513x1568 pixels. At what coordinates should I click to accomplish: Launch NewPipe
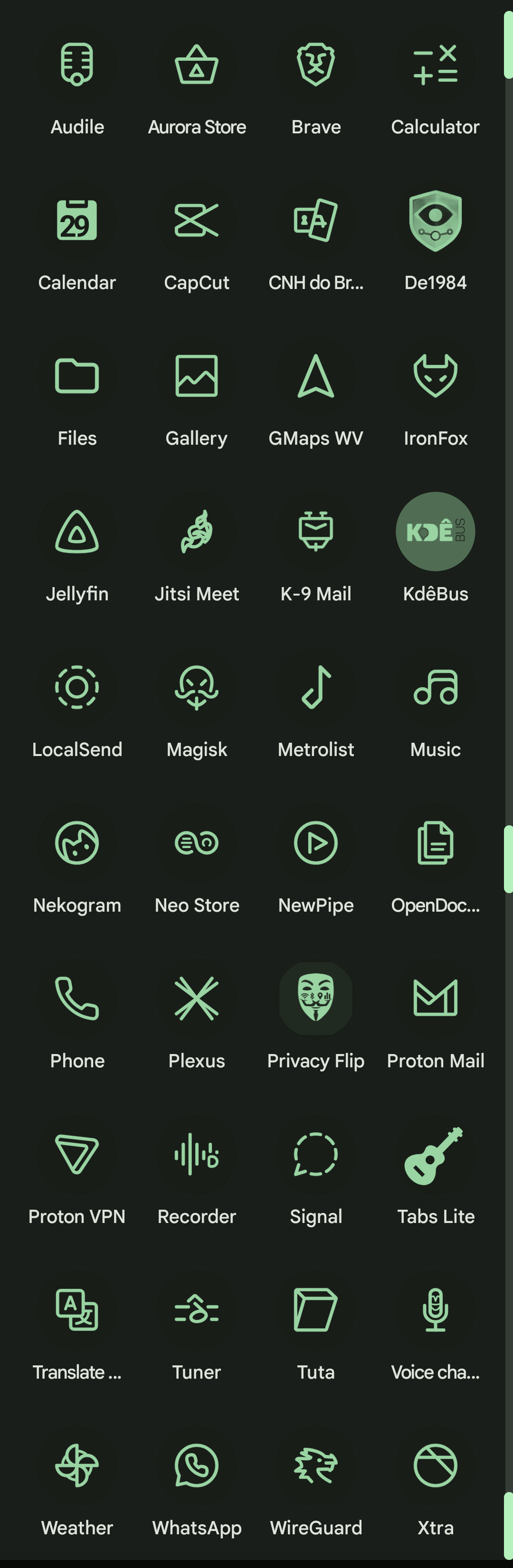coord(315,843)
